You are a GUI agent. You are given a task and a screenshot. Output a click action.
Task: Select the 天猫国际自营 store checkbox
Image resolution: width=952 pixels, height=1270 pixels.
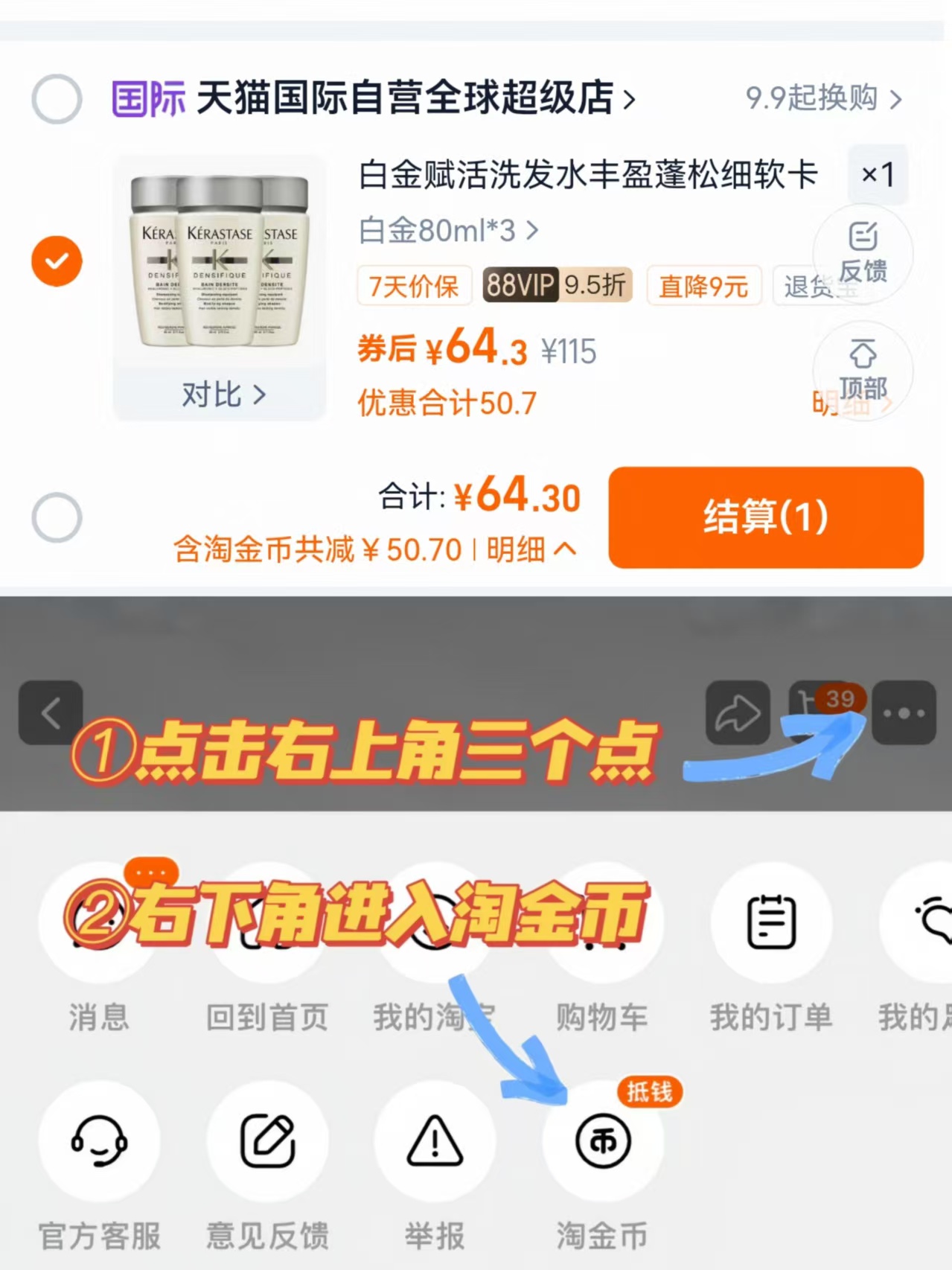[56, 98]
